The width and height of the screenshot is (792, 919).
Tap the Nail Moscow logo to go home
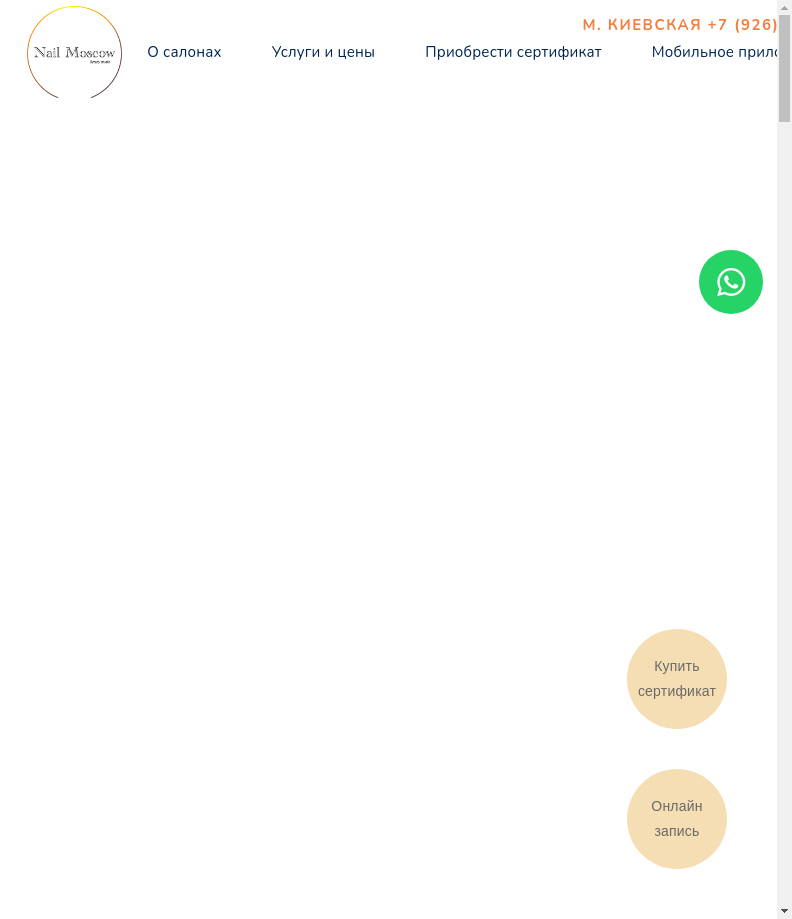(74, 53)
